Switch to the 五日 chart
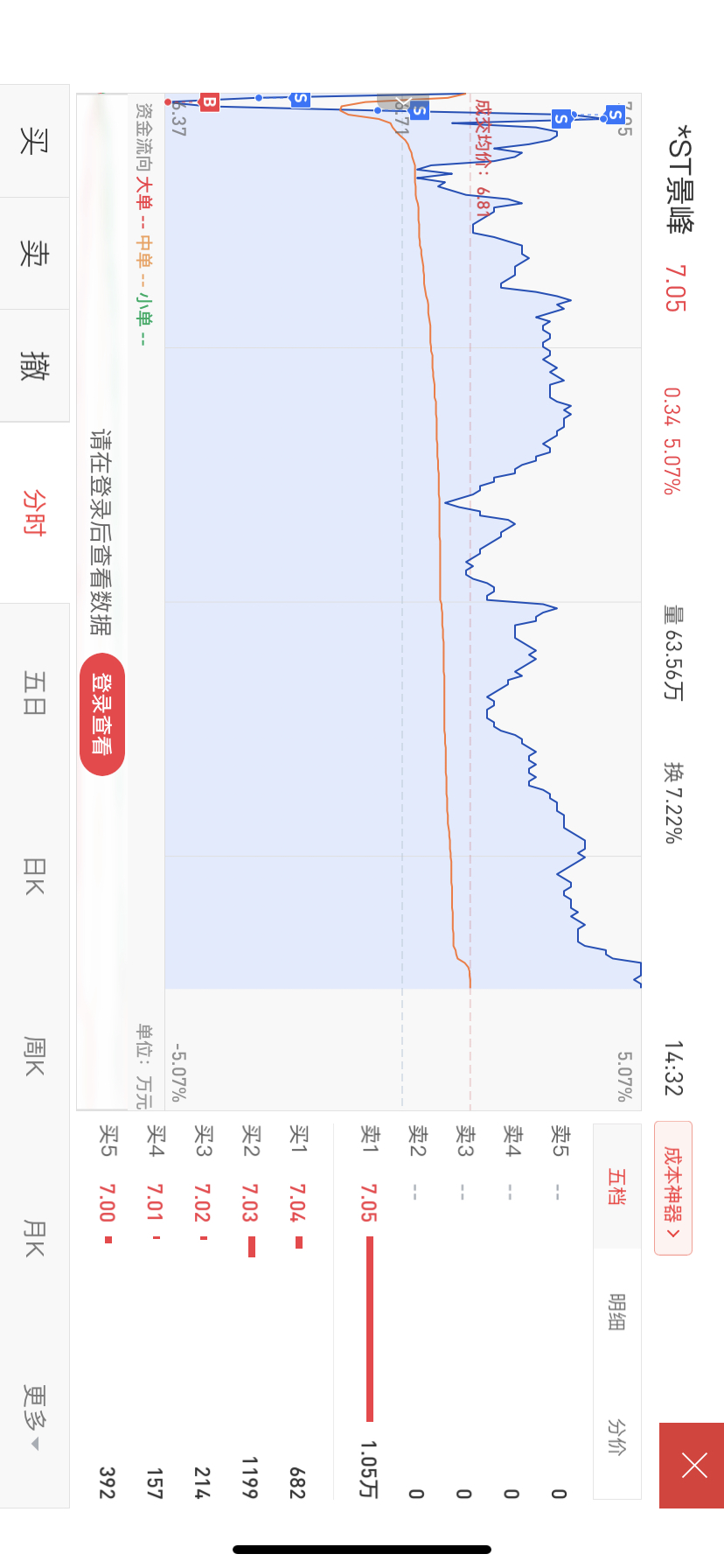Screen dimensions: 724x1568 (33, 693)
